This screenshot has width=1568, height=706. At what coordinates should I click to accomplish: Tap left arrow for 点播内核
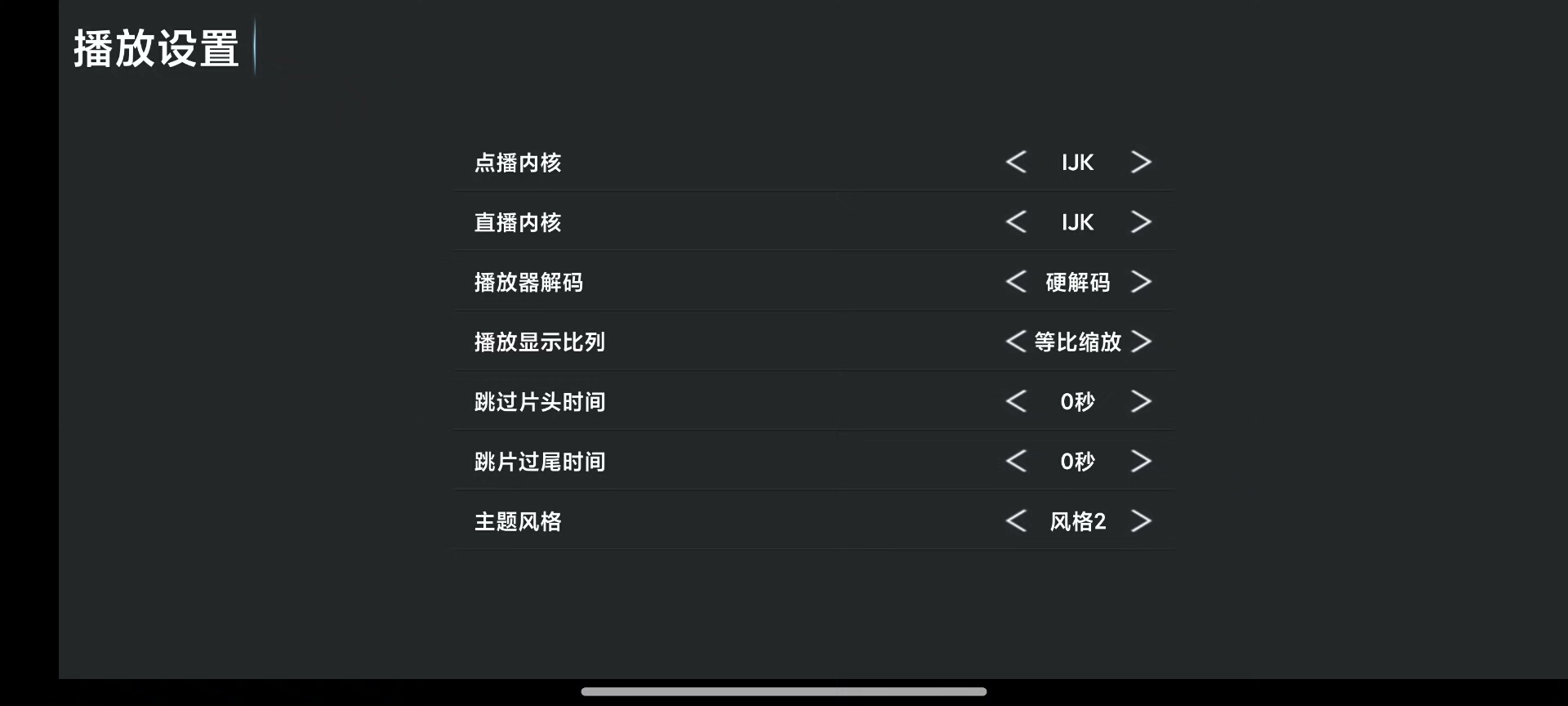tap(1016, 162)
